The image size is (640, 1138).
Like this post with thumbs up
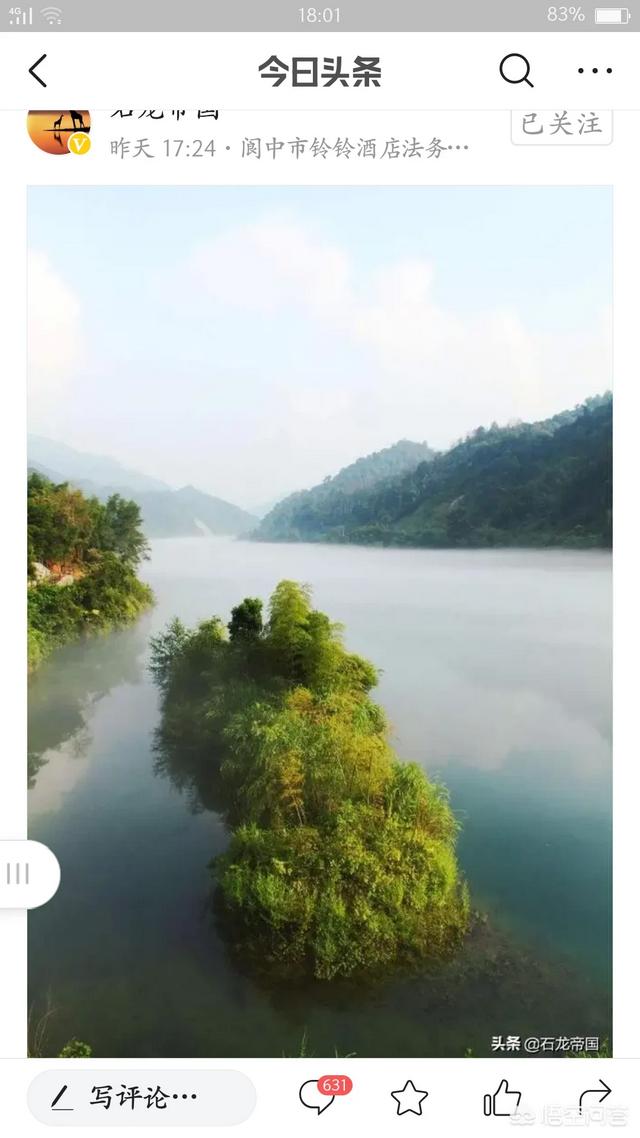tap(502, 1097)
